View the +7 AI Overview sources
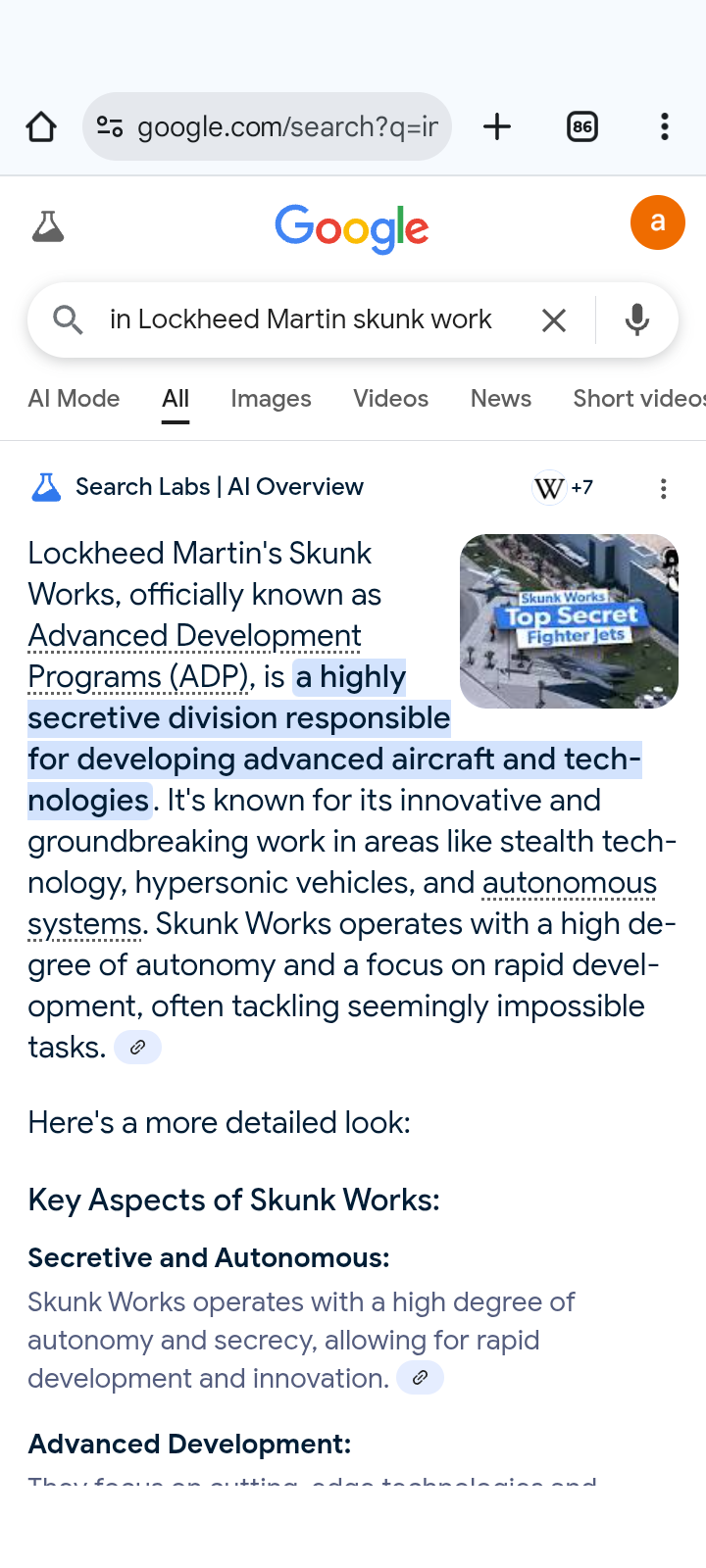The image size is (706, 1568). click(x=563, y=487)
